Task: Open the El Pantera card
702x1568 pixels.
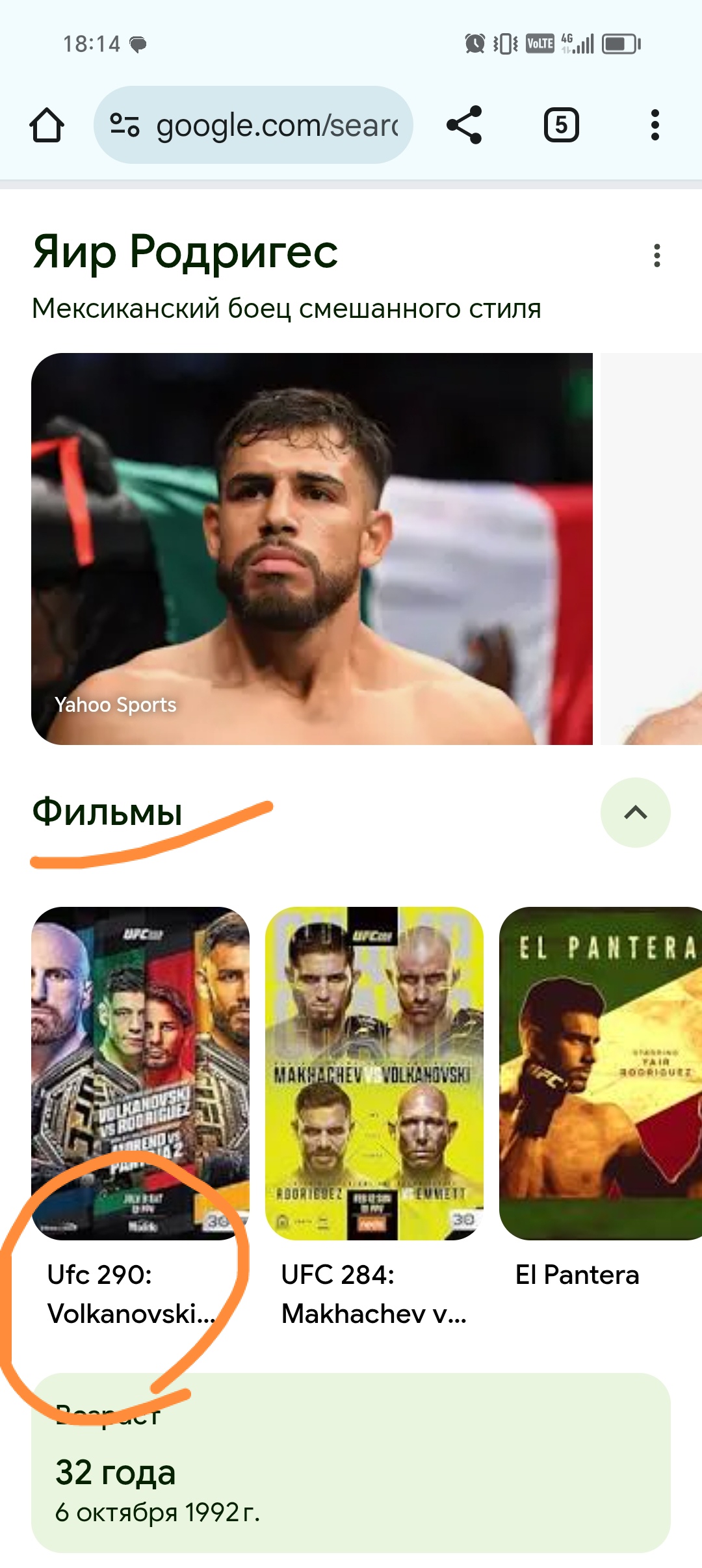Action: tap(601, 1099)
